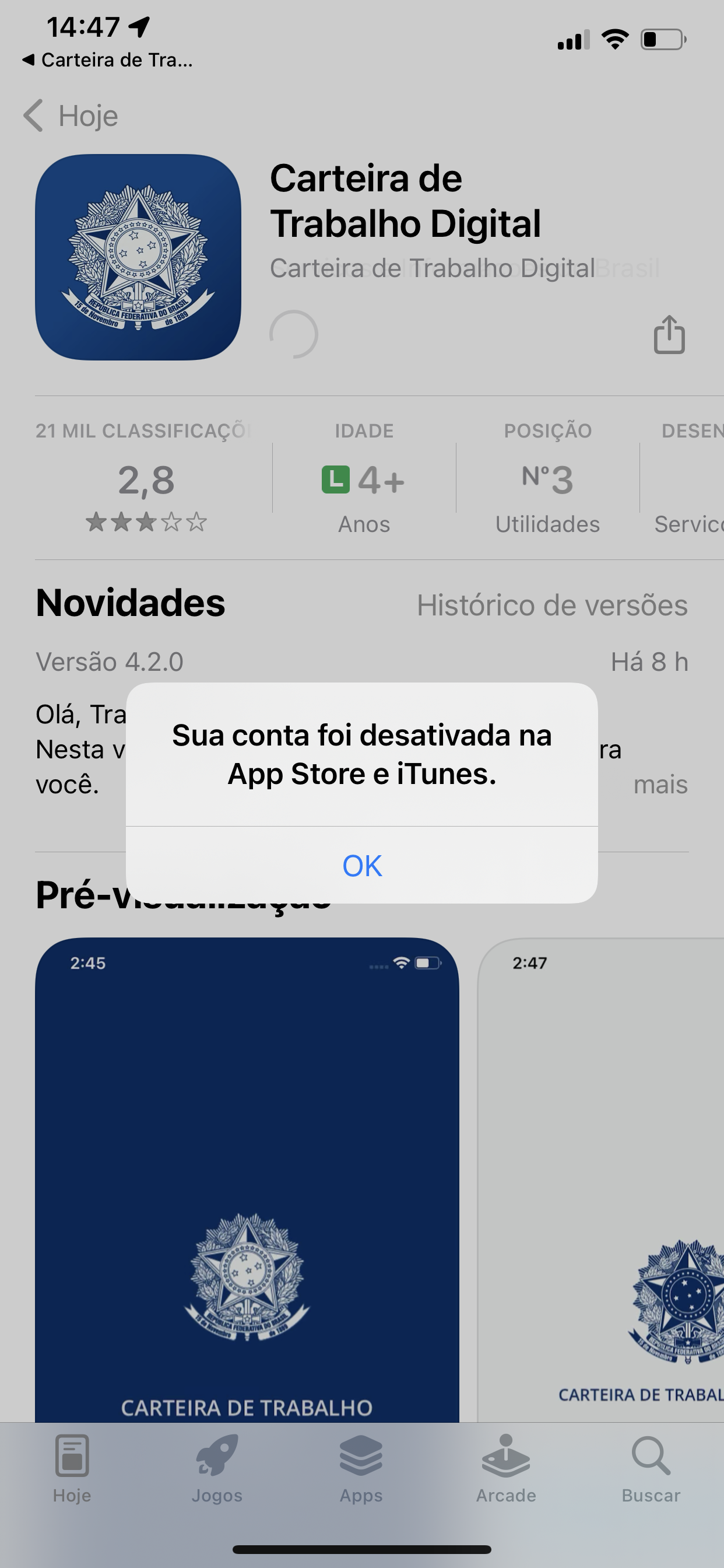
Task: Share the Carteira de Trabalho Digital app
Action: (669, 334)
